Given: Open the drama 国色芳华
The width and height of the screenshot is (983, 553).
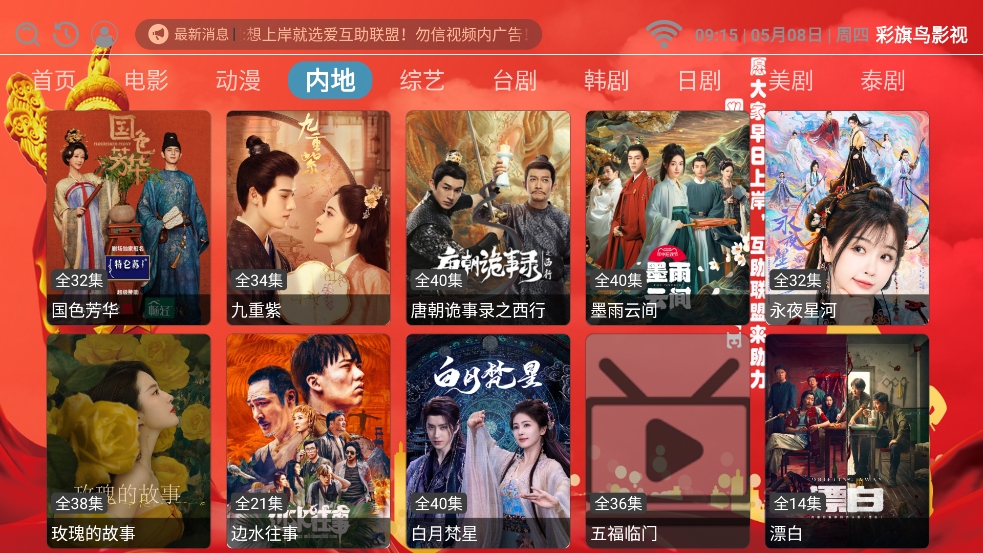Looking at the screenshot, I should pyautogui.click(x=128, y=217).
